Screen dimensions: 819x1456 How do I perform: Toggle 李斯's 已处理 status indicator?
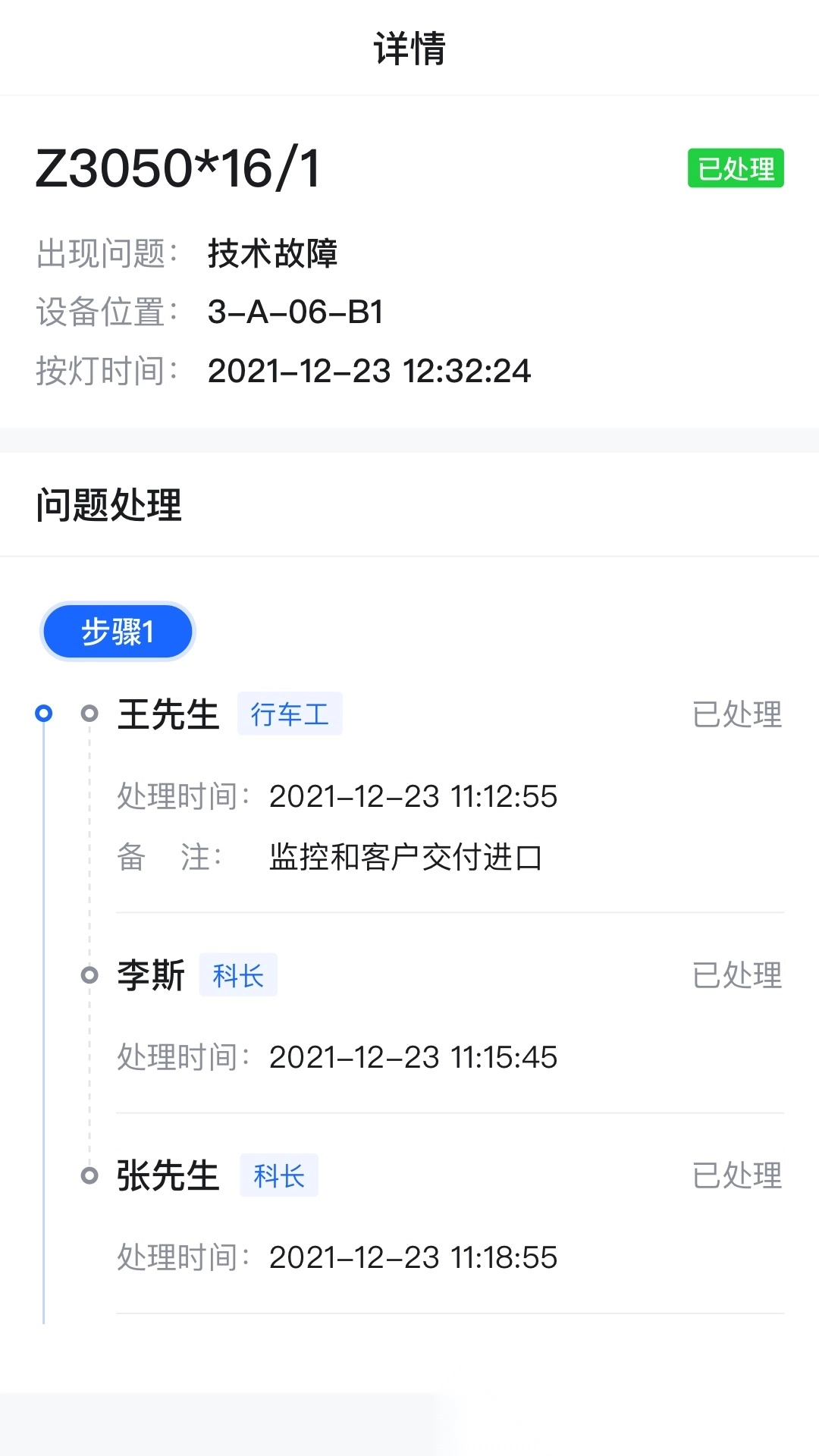tap(736, 976)
